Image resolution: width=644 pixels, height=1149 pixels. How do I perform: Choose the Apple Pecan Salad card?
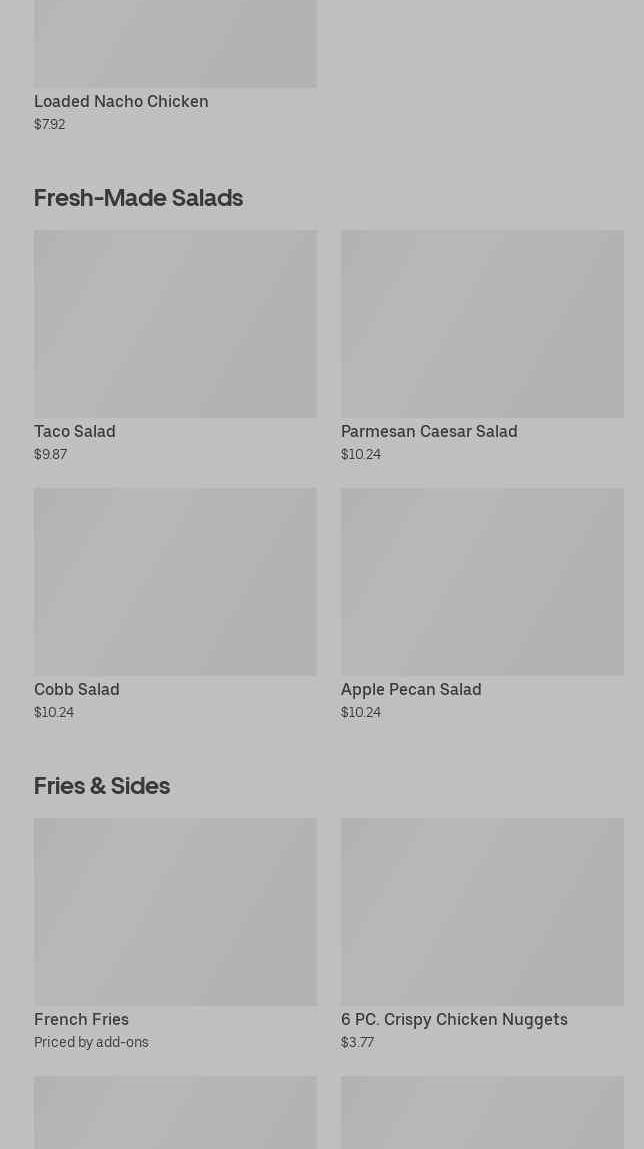pyautogui.click(x=482, y=582)
